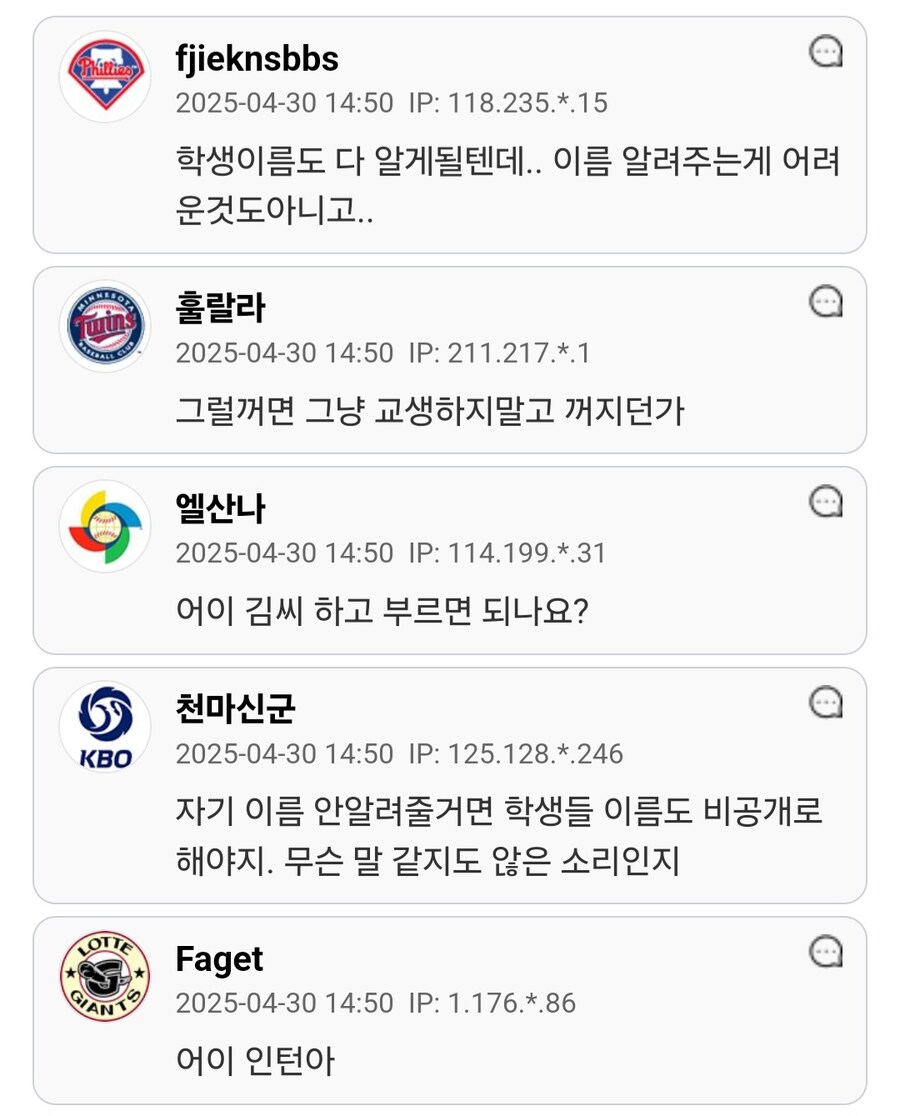View the profile of 천마신군

coord(235,709)
